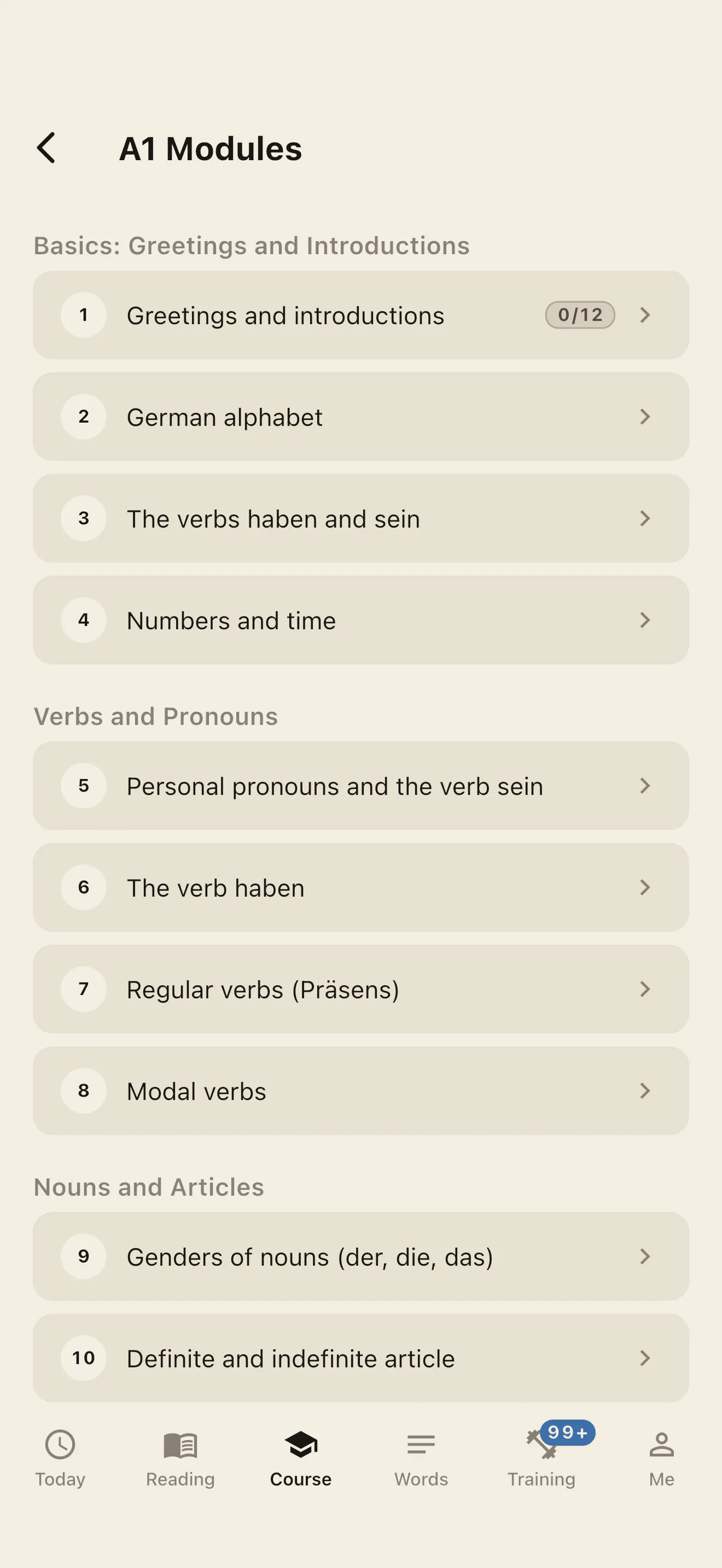Open module 1 Greetings and introductions

[x=361, y=315]
